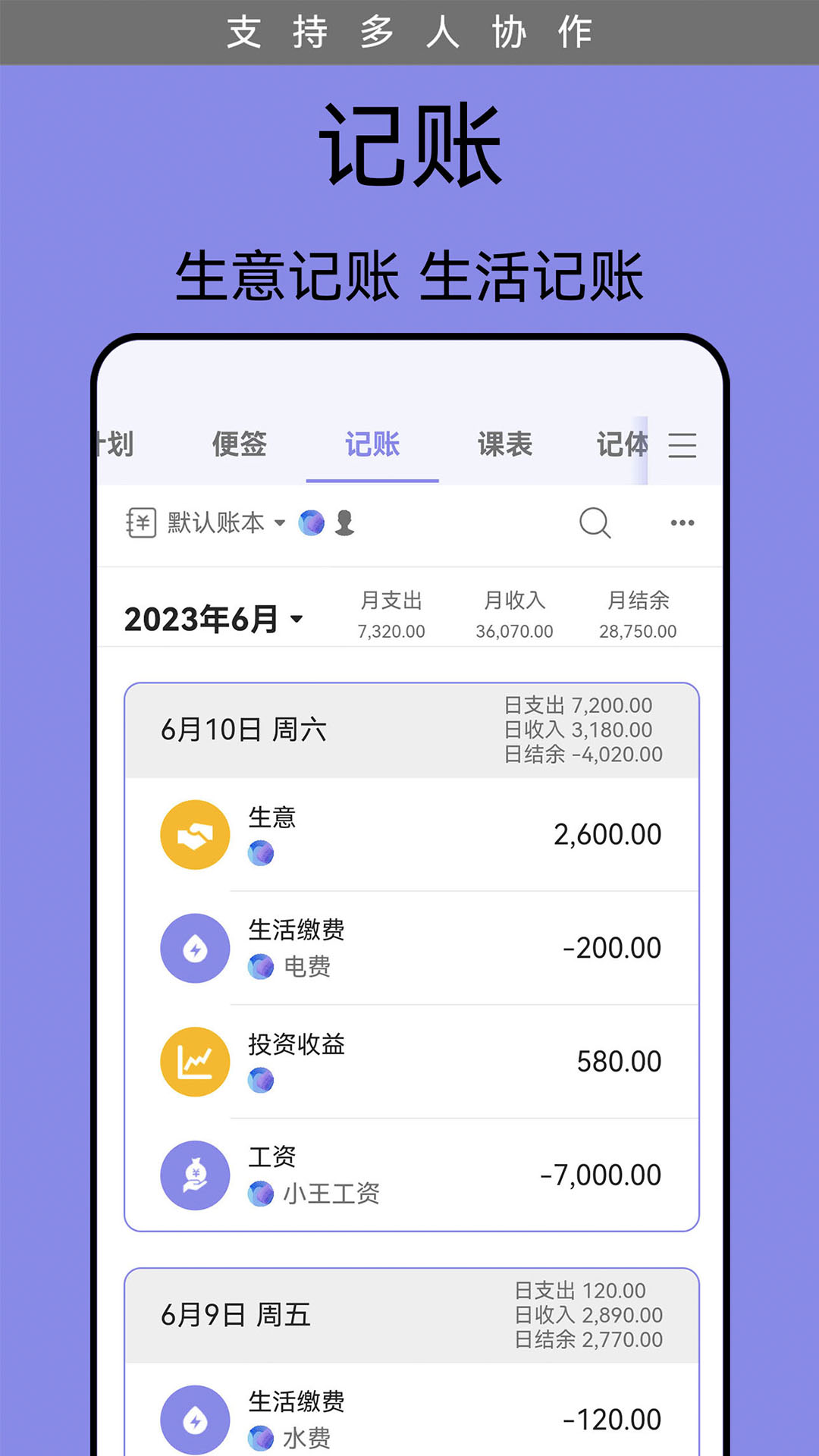This screenshot has height=1456, width=819.
Task: Open the hamburger menu icon
Action: point(682,447)
